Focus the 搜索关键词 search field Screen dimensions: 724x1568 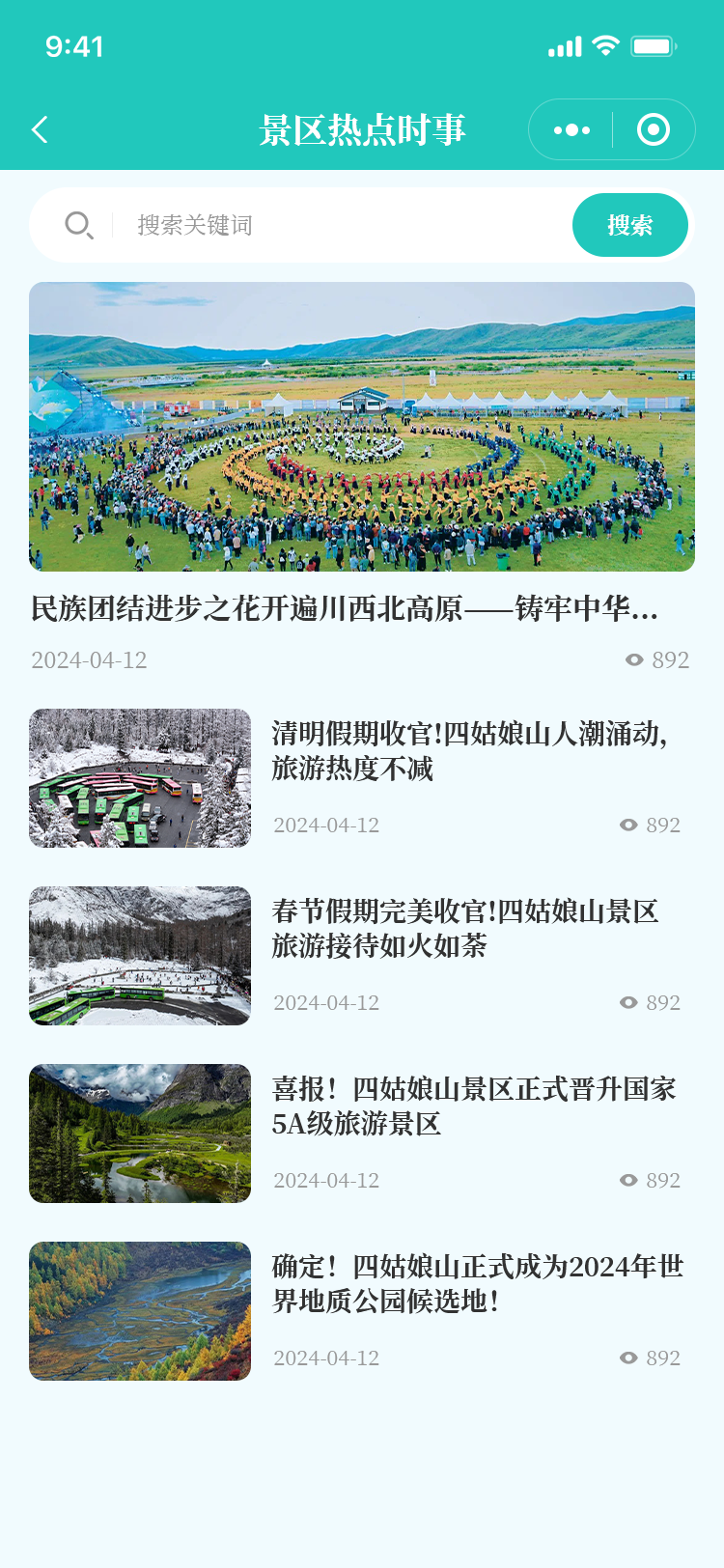[348, 225]
